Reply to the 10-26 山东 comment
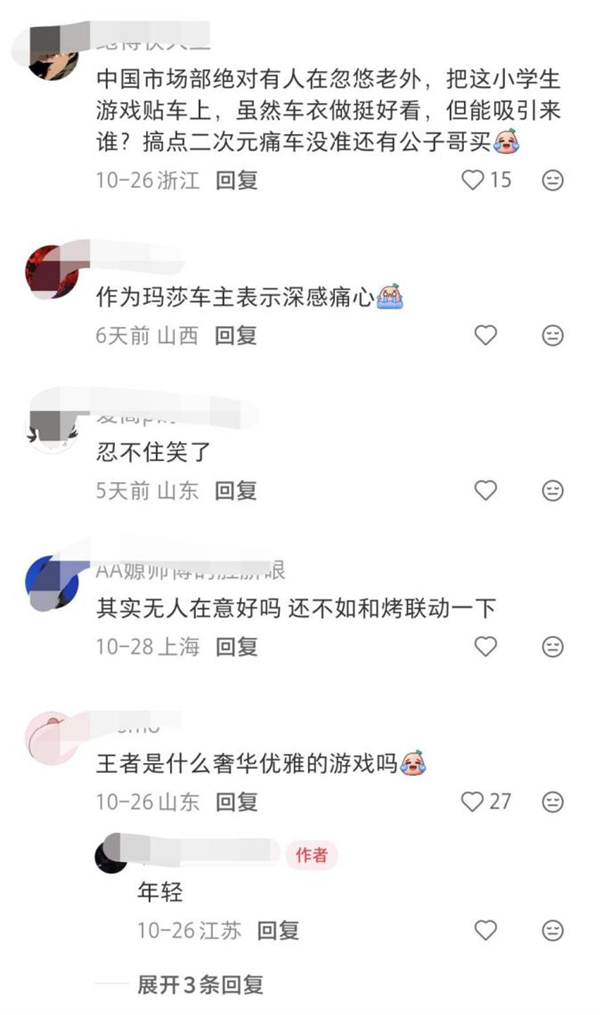600x1015 pixels. pos(237,801)
